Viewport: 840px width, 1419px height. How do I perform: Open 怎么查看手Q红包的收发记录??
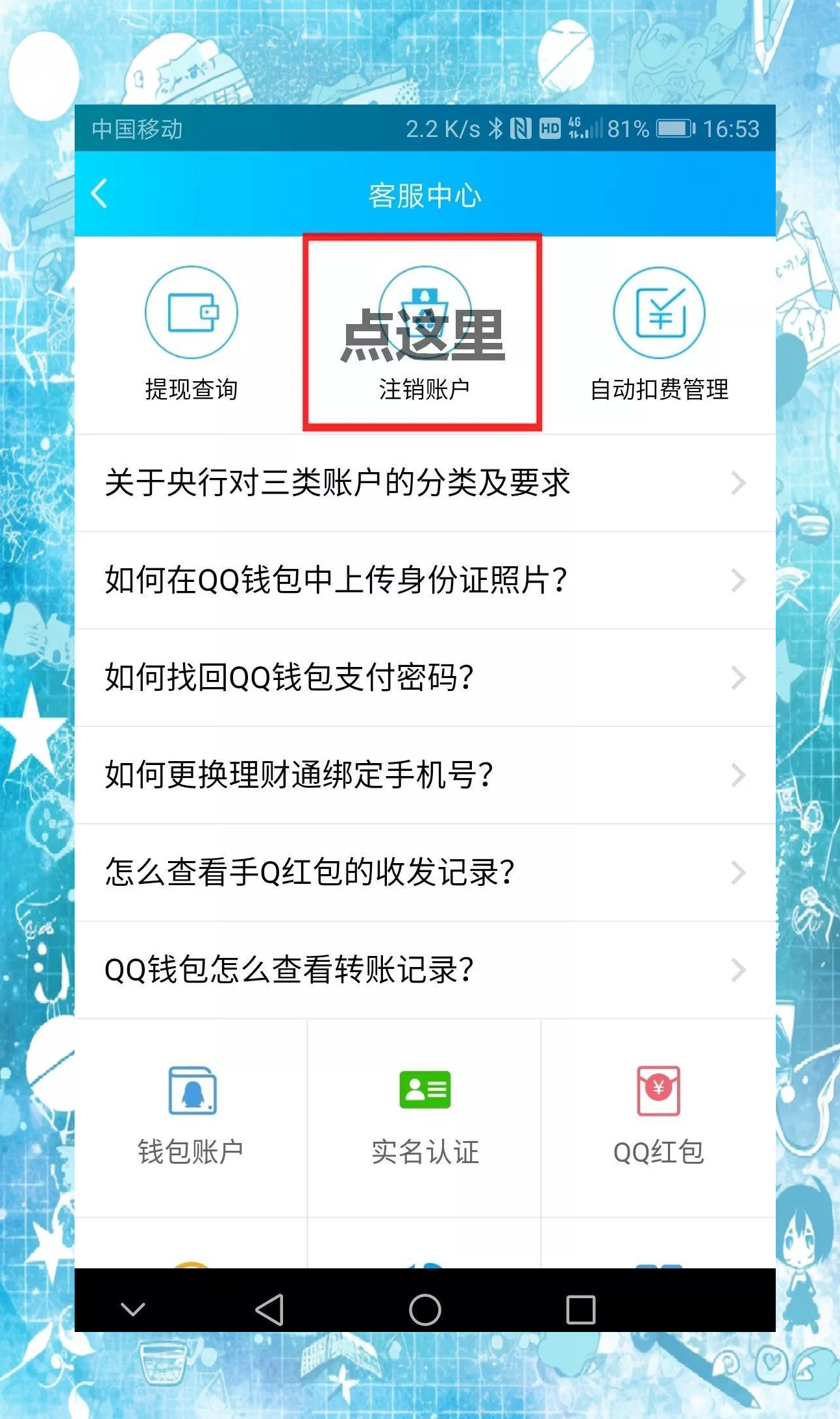coord(425,873)
